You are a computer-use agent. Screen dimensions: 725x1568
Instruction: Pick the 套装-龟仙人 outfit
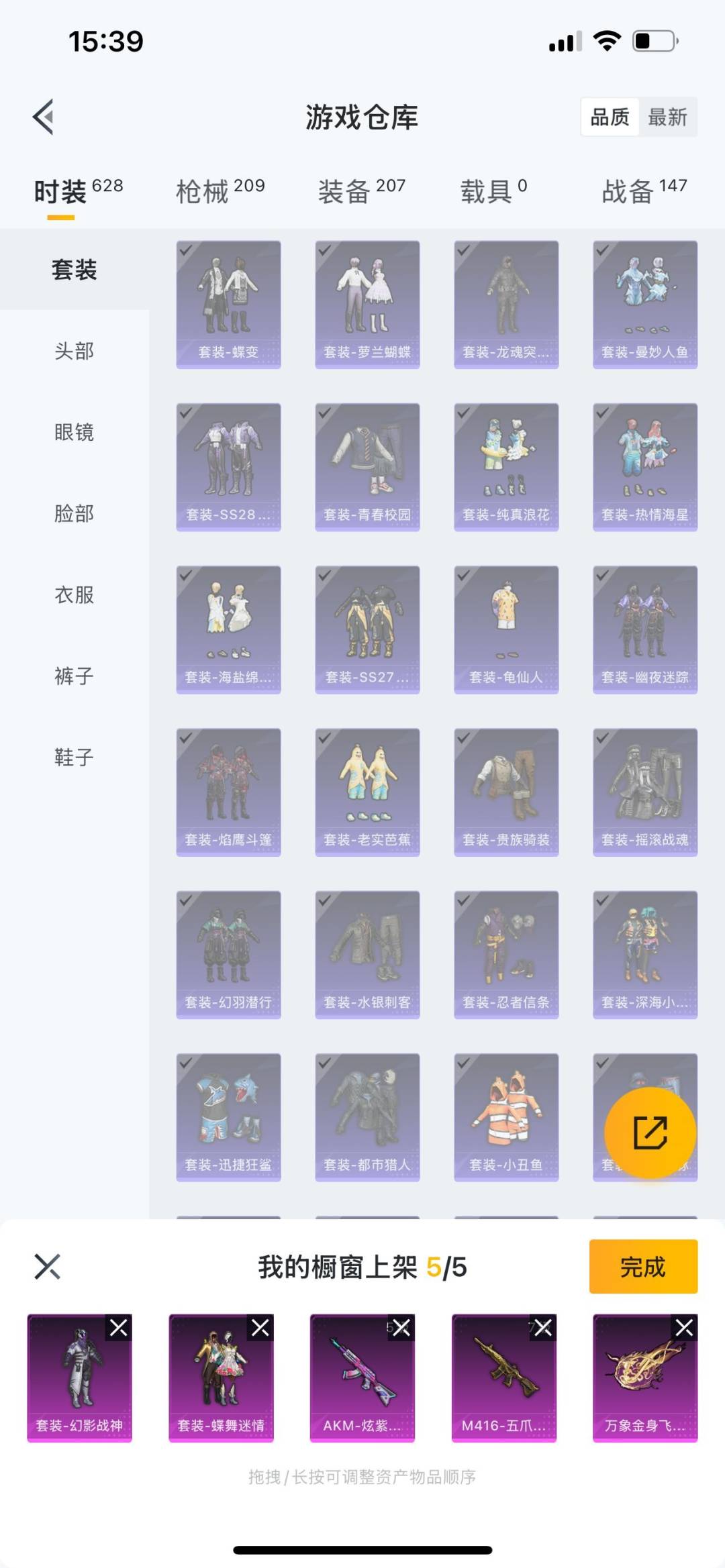(x=506, y=629)
